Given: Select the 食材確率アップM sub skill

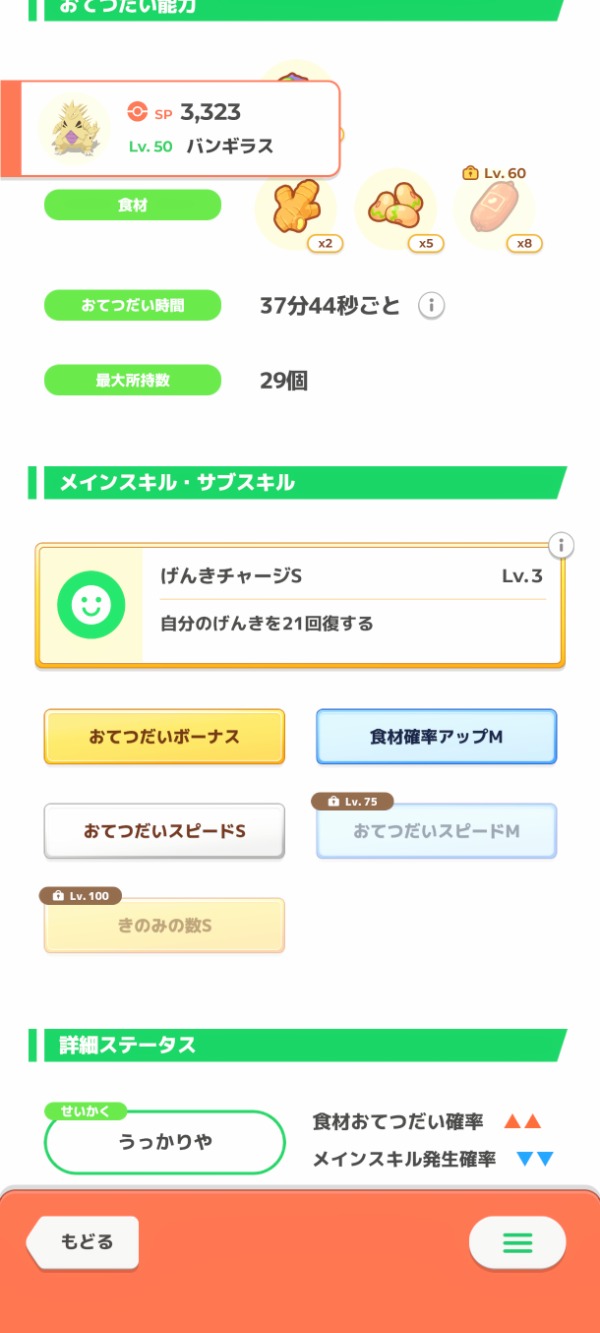Looking at the screenshot, I should 436,737.
